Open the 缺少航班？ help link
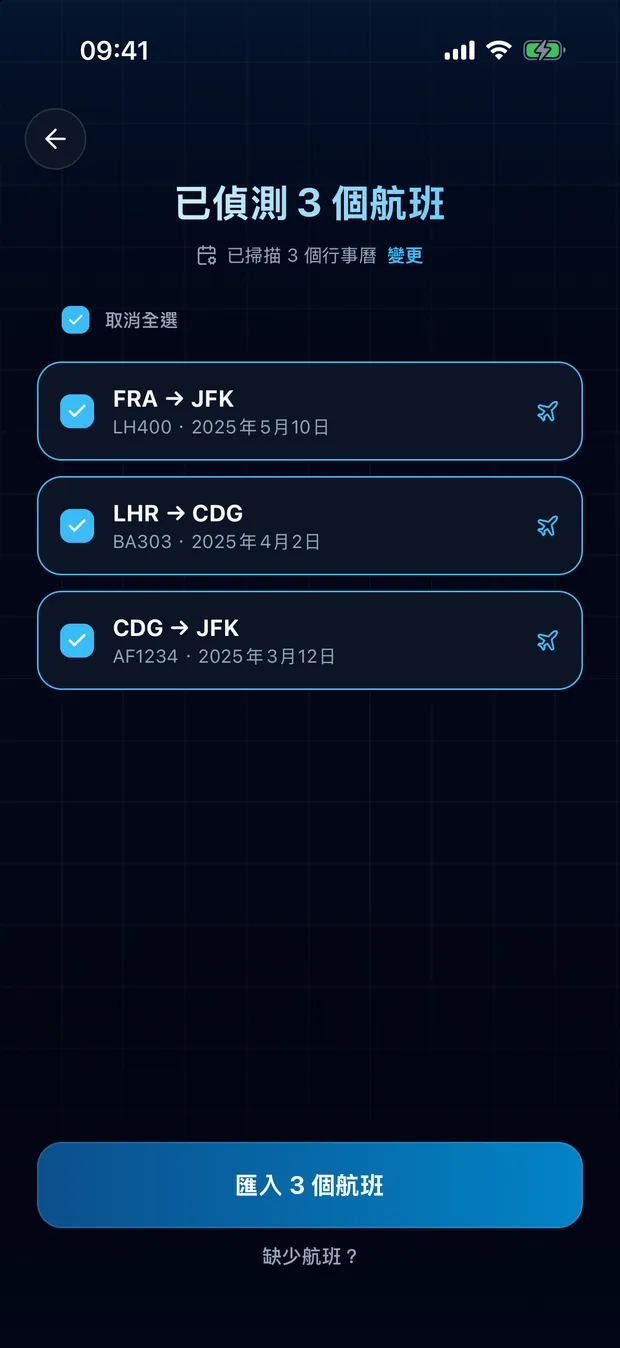 310,1257
